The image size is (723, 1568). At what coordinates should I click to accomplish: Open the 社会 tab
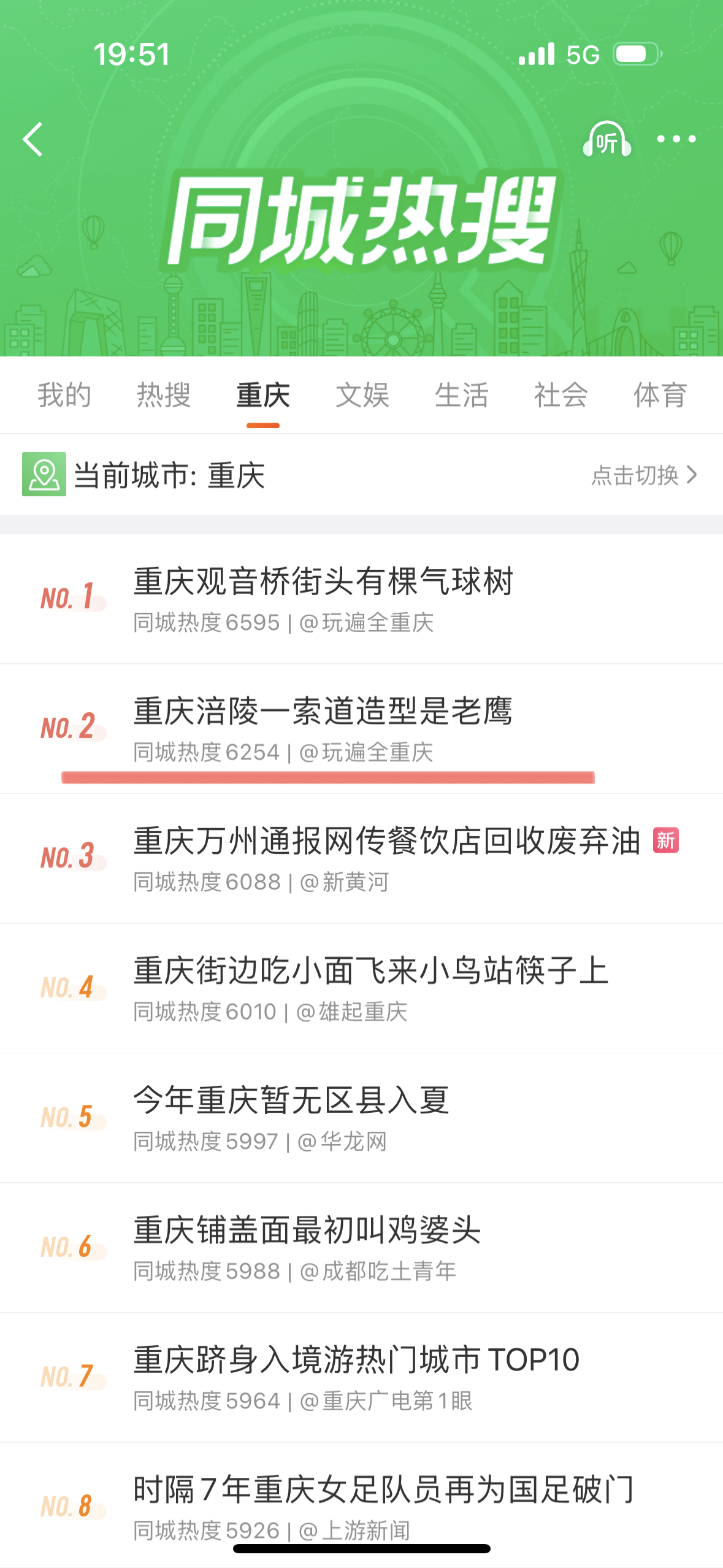[561, 395]
